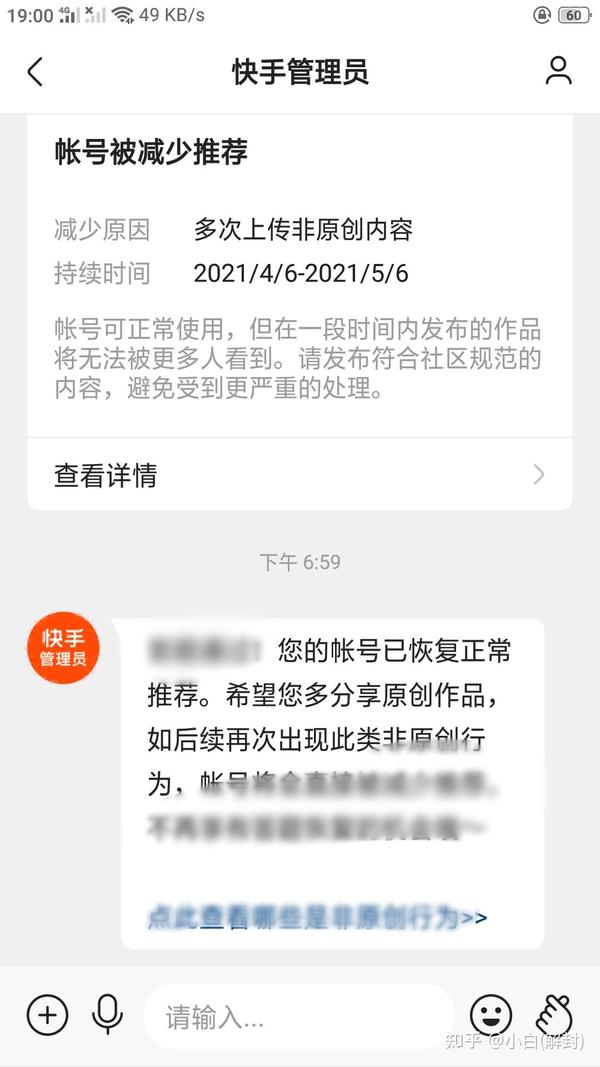Open the emoji picker
The image size is (600, 1067).
pyautogui.click(x=490, y=1016)
